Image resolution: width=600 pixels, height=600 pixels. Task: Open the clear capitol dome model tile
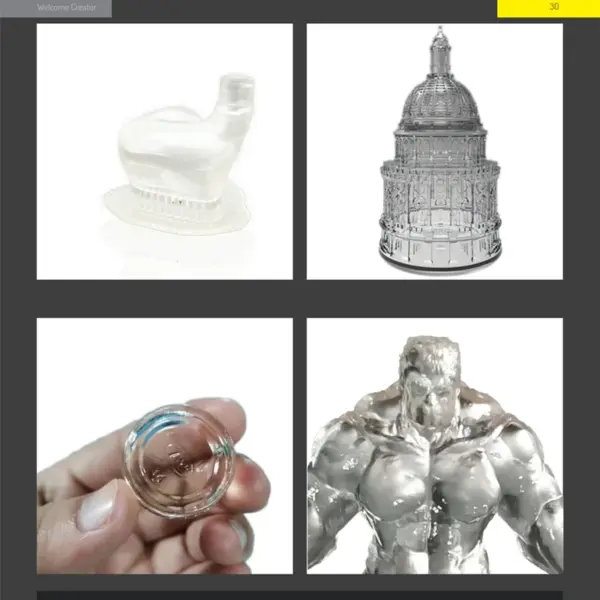434,151
